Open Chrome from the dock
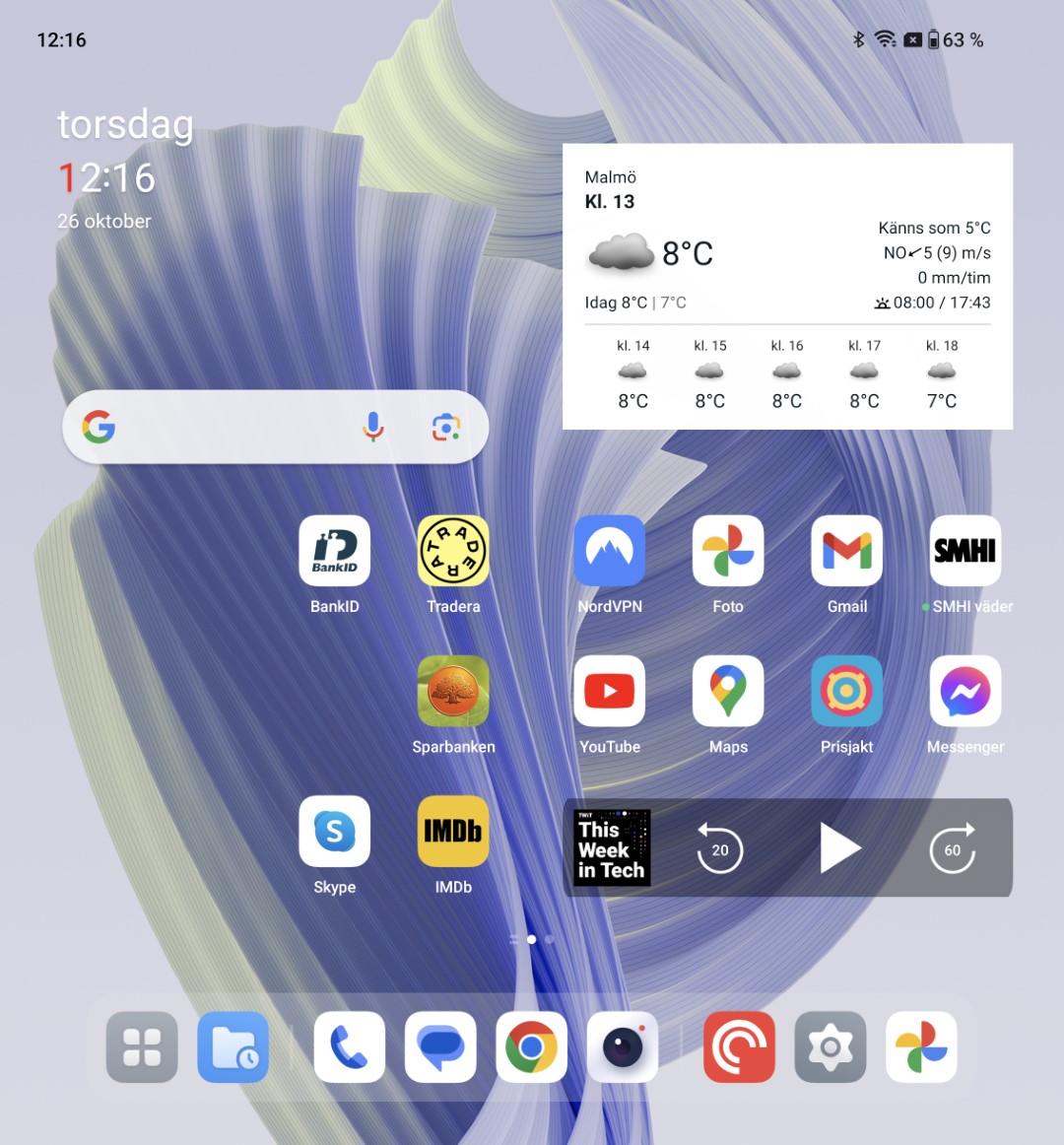Screen dimensions: 1064x1145 click(x=531, y=1046)
